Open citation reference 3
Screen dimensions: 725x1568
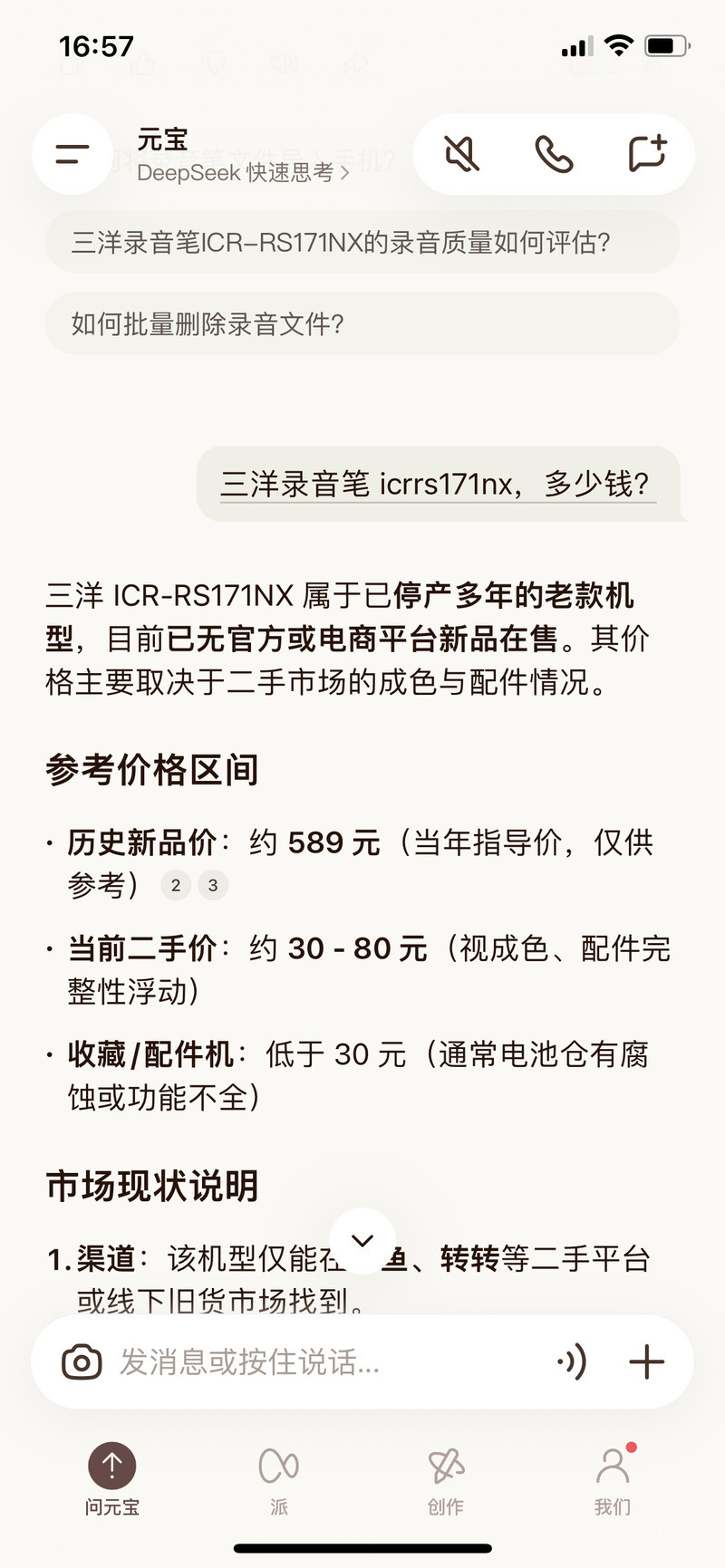pyautogui.click(x=213, y=885)
